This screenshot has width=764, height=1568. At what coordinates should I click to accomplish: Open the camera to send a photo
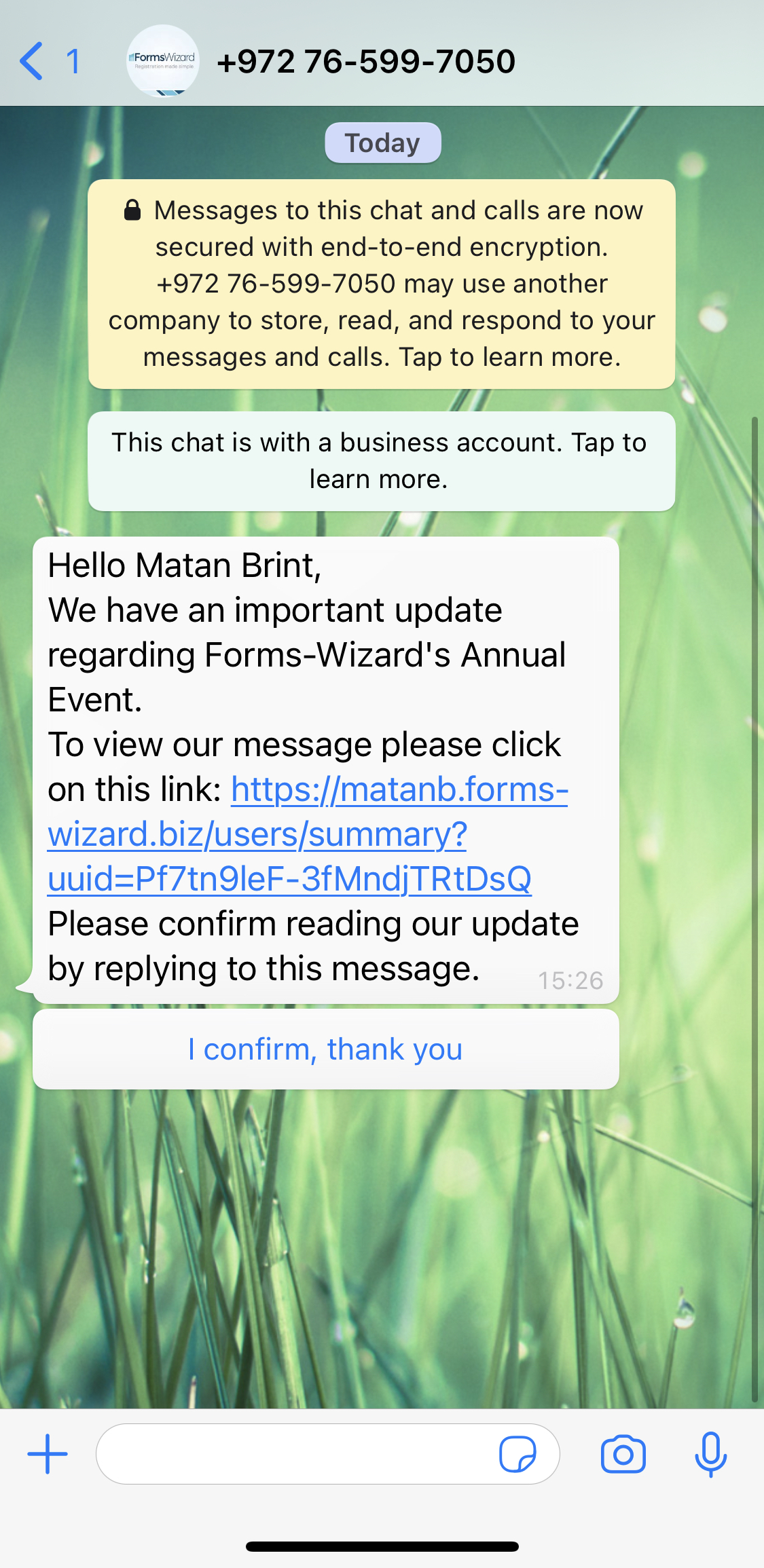tap(622, 1453)
